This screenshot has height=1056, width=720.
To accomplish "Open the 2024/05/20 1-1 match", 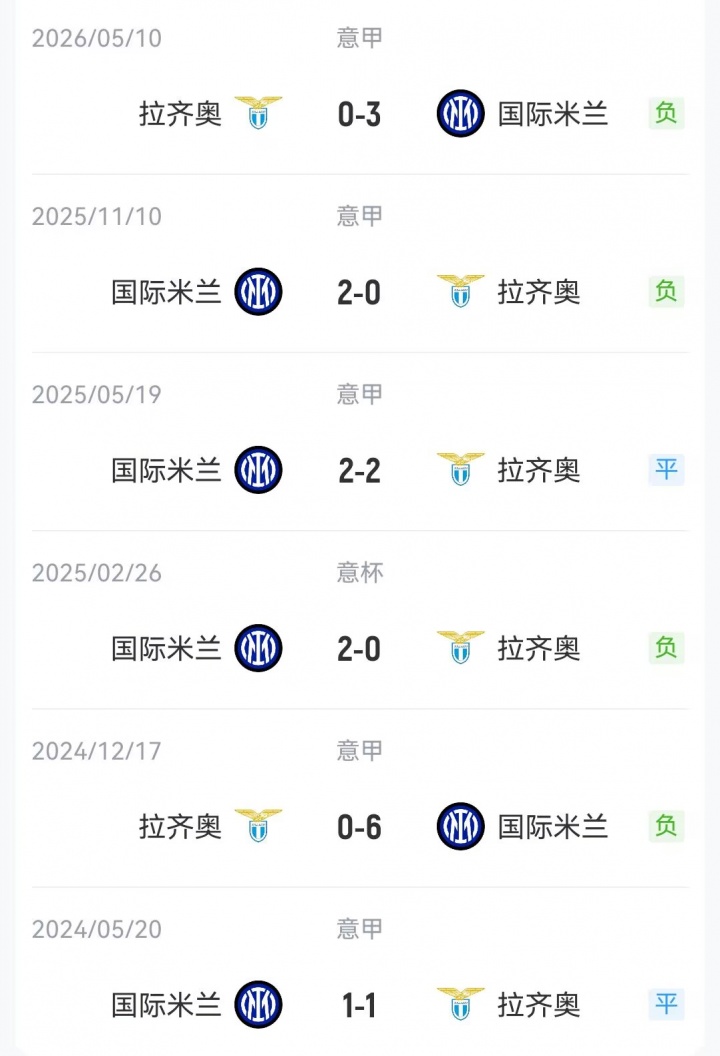I will (x=360, y=971).
